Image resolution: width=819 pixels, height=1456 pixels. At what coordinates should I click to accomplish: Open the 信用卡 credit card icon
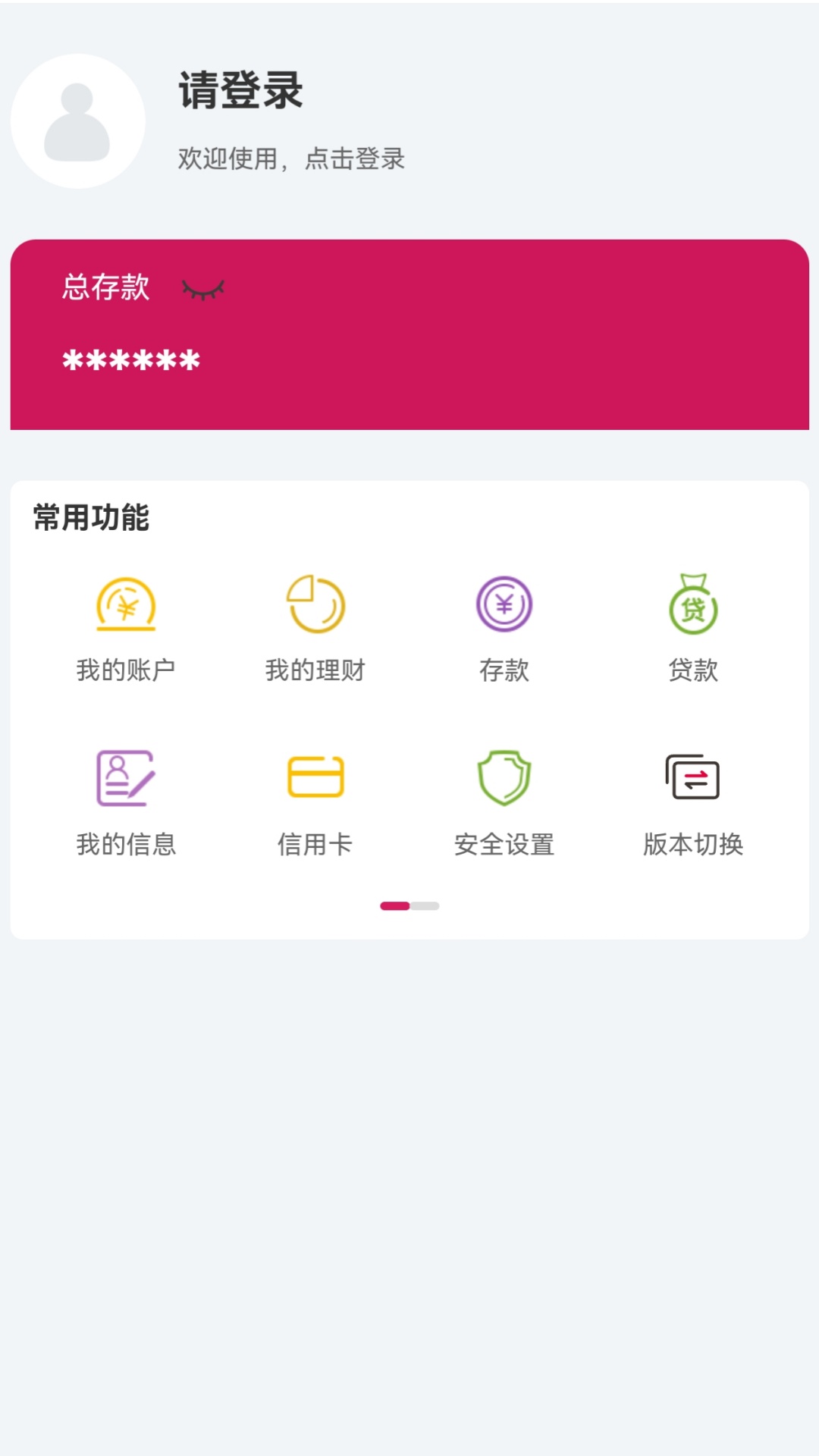click(x=314, y=777)
